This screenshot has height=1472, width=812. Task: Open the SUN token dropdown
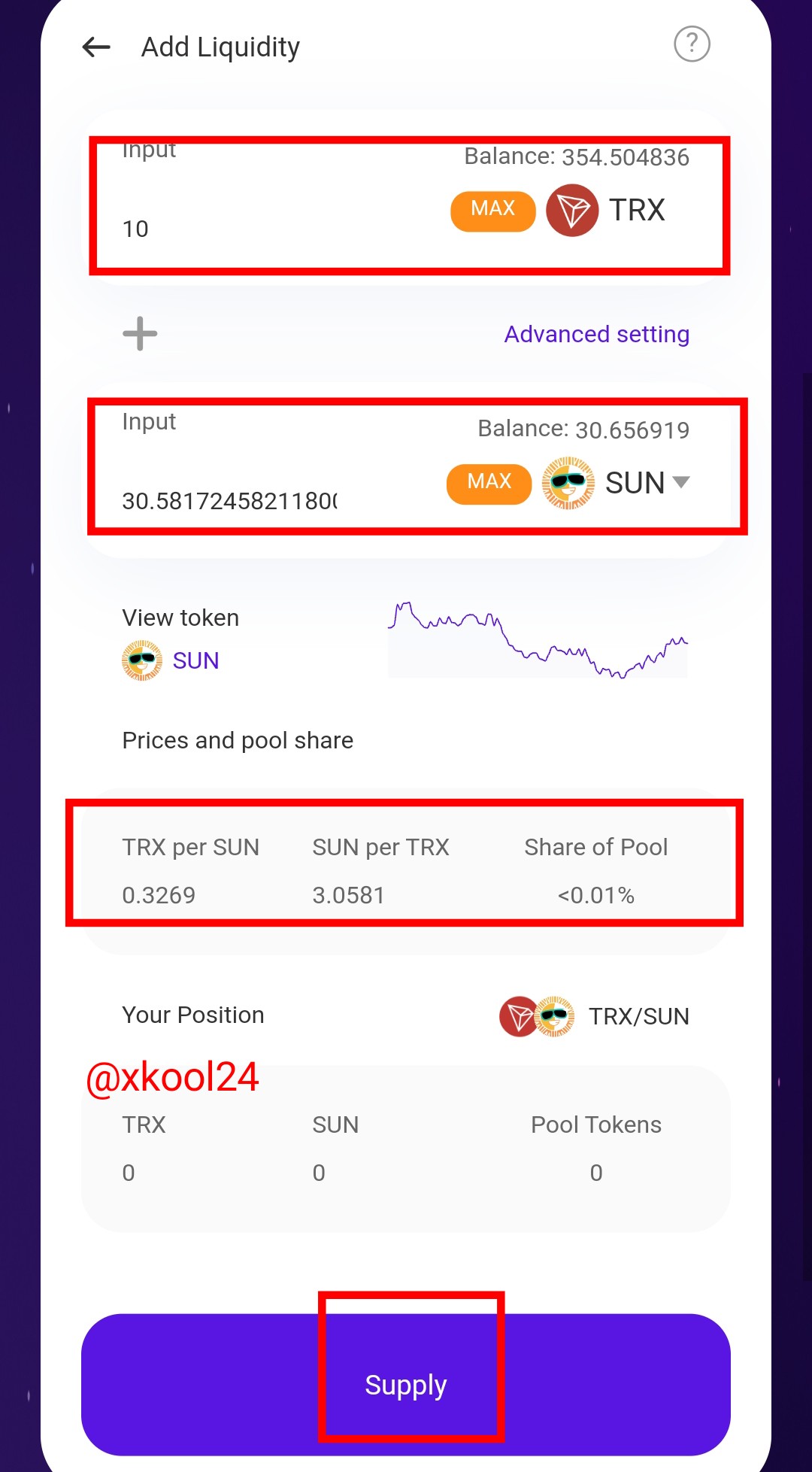pos(617,483)
